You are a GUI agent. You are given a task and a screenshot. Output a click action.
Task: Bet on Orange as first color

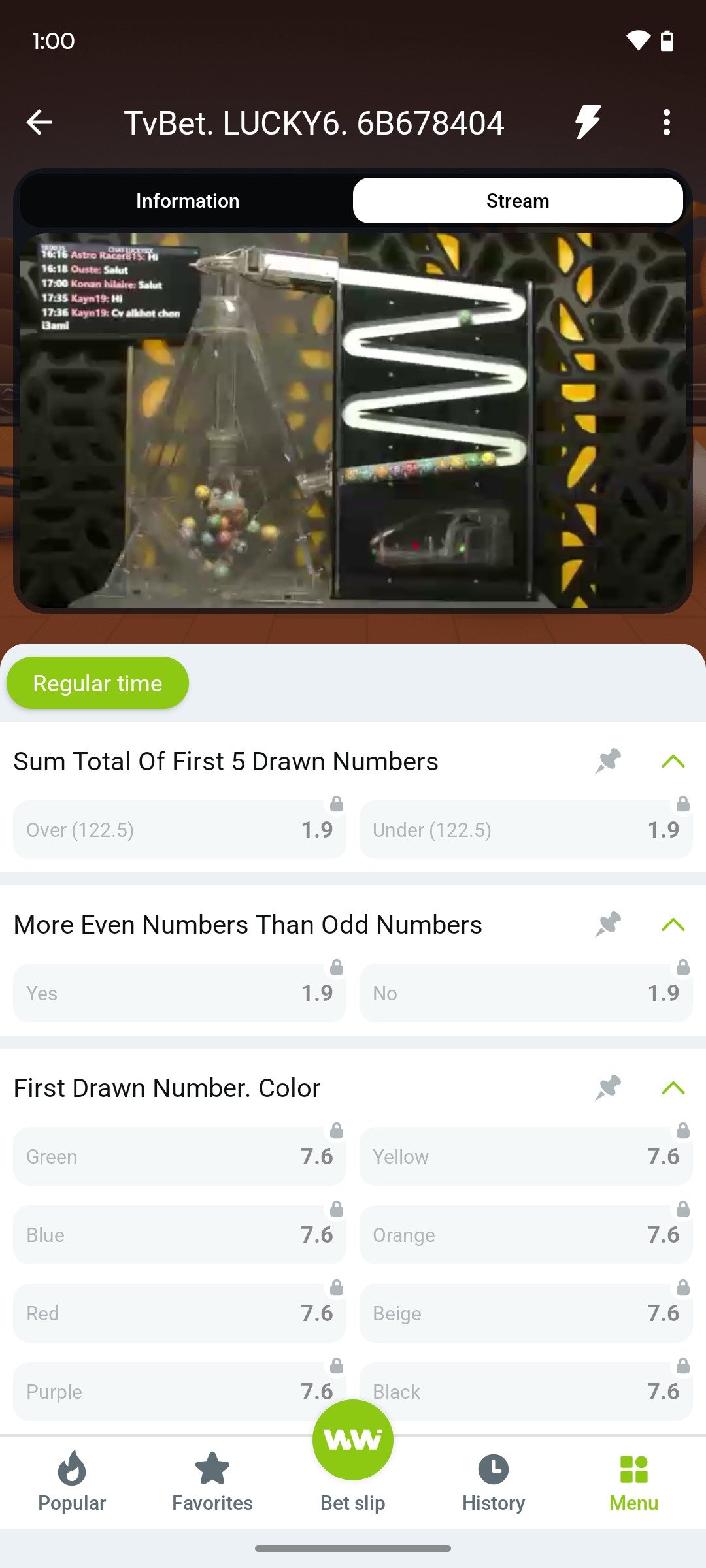(526, 1235)
